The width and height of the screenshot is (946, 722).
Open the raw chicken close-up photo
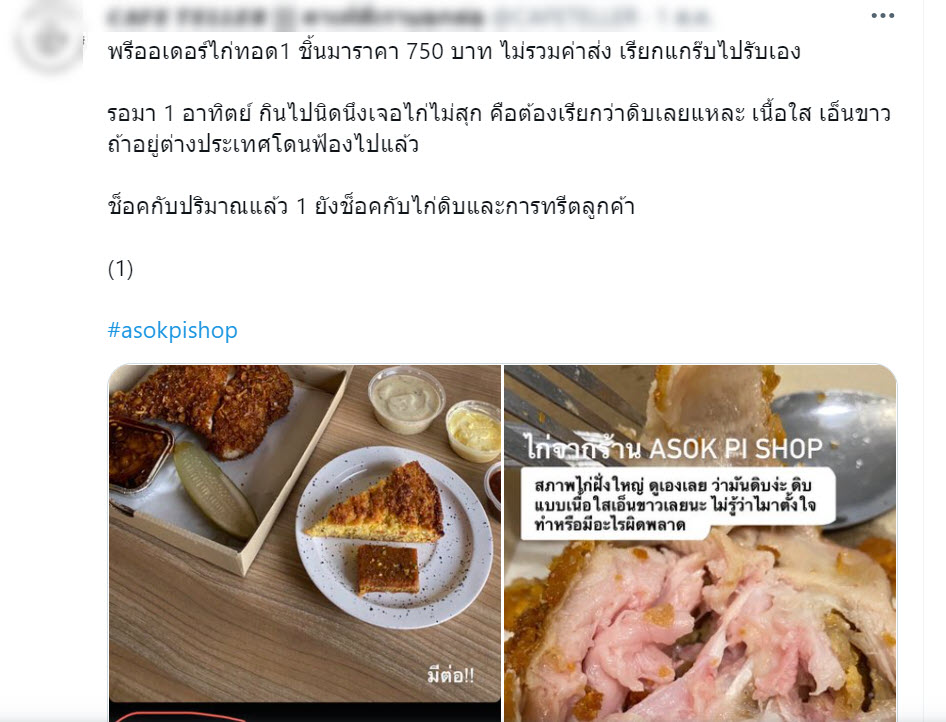tap(700, 540)
